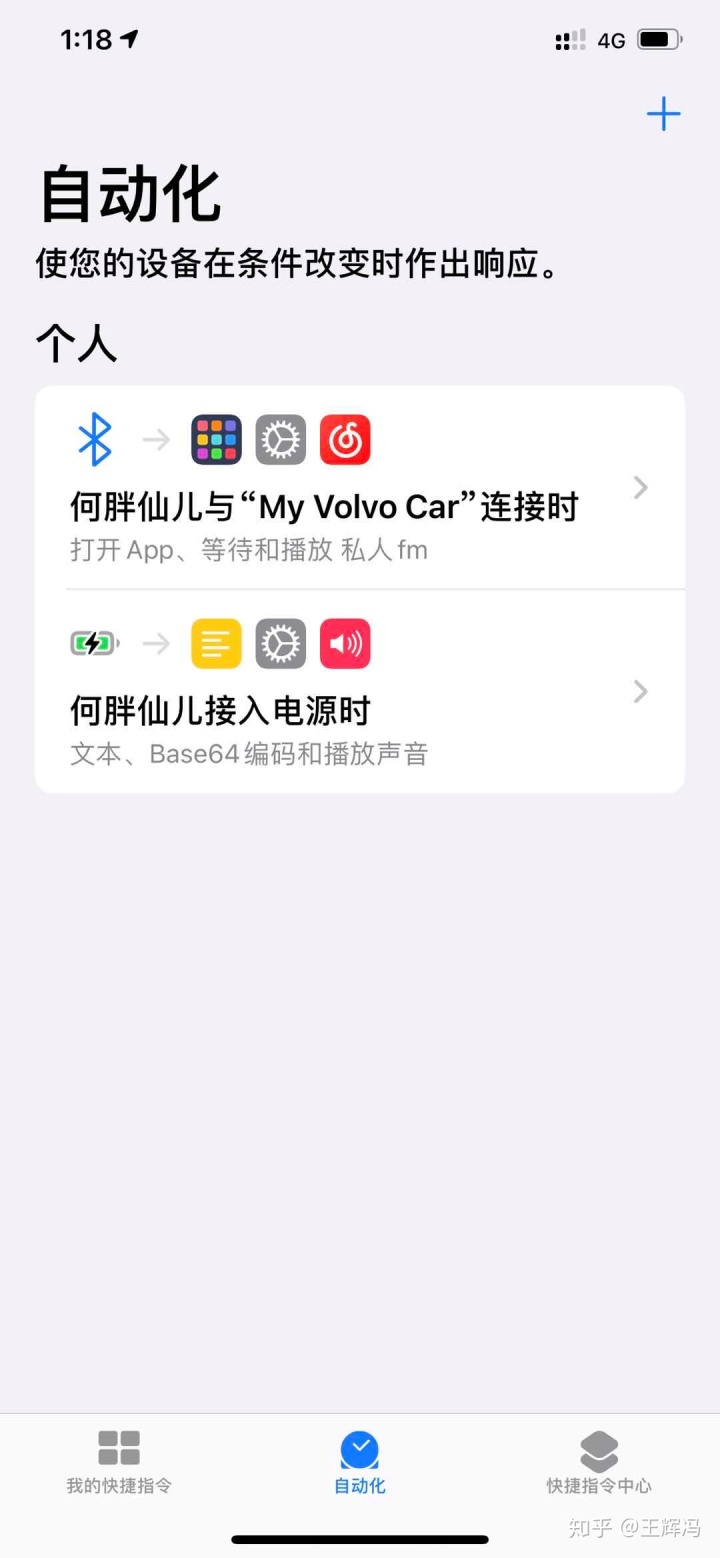Open the My Volvo Car Bluetooth automation
This screenshot has height=1558, width=720.
360,488
